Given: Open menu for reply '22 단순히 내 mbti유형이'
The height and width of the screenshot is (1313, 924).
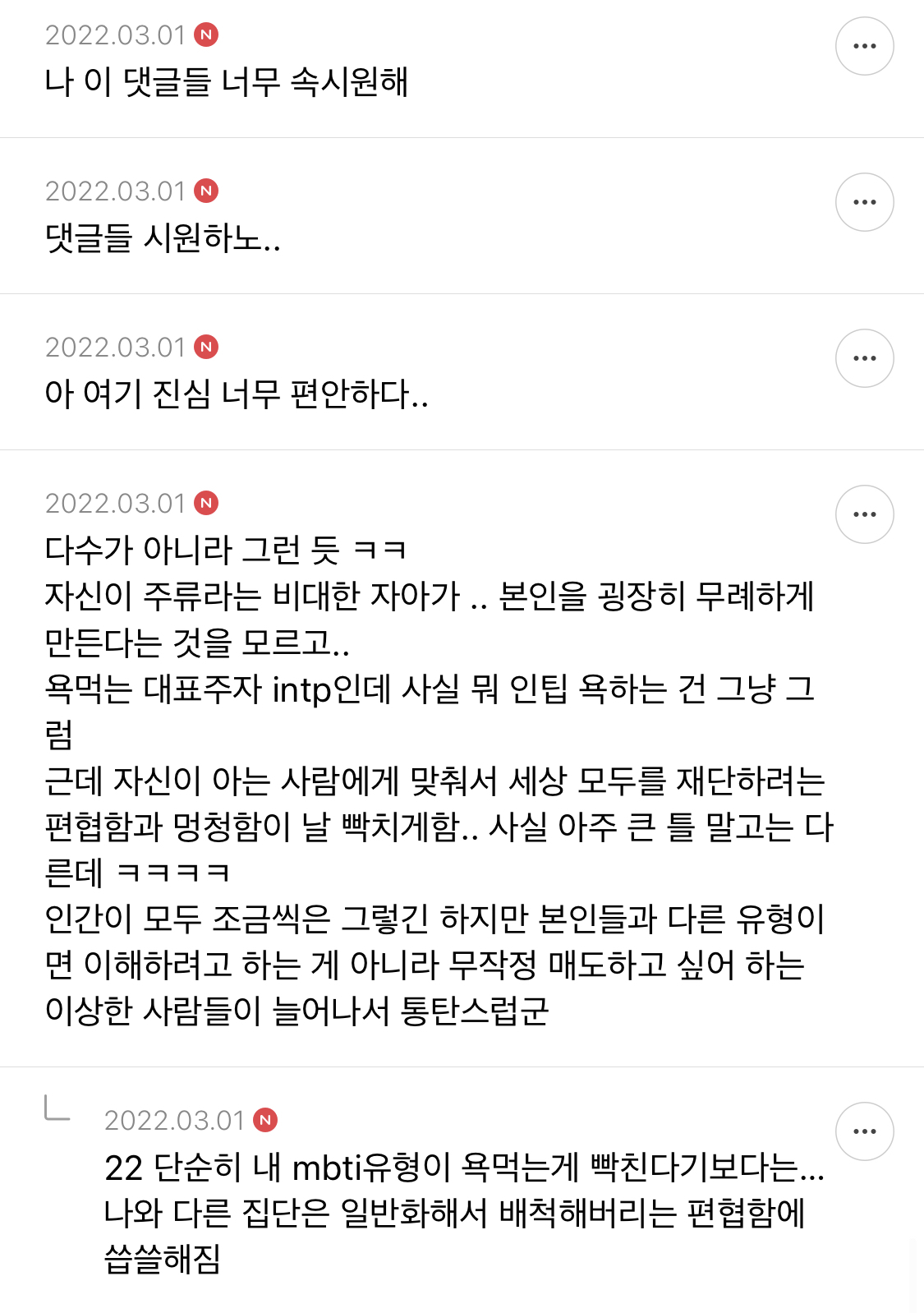Looking at the screenshot, I should 864,1131.
